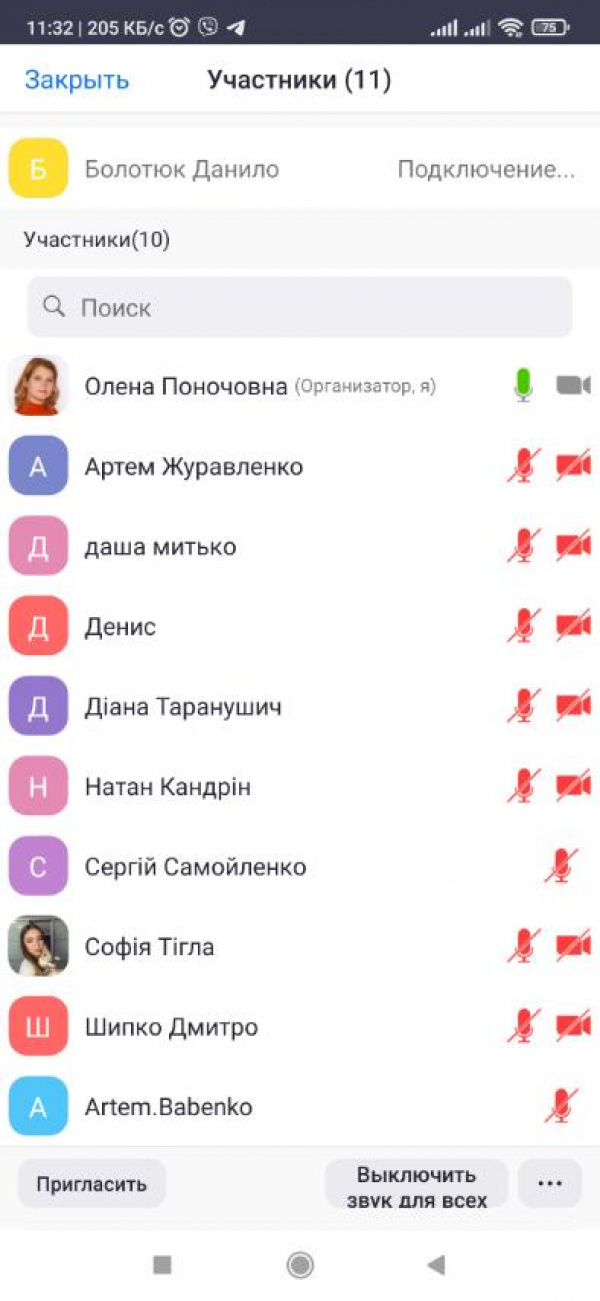
Task: Open the three-dots more options menu
Action: pyautogui.click(x=550, y=1184)
